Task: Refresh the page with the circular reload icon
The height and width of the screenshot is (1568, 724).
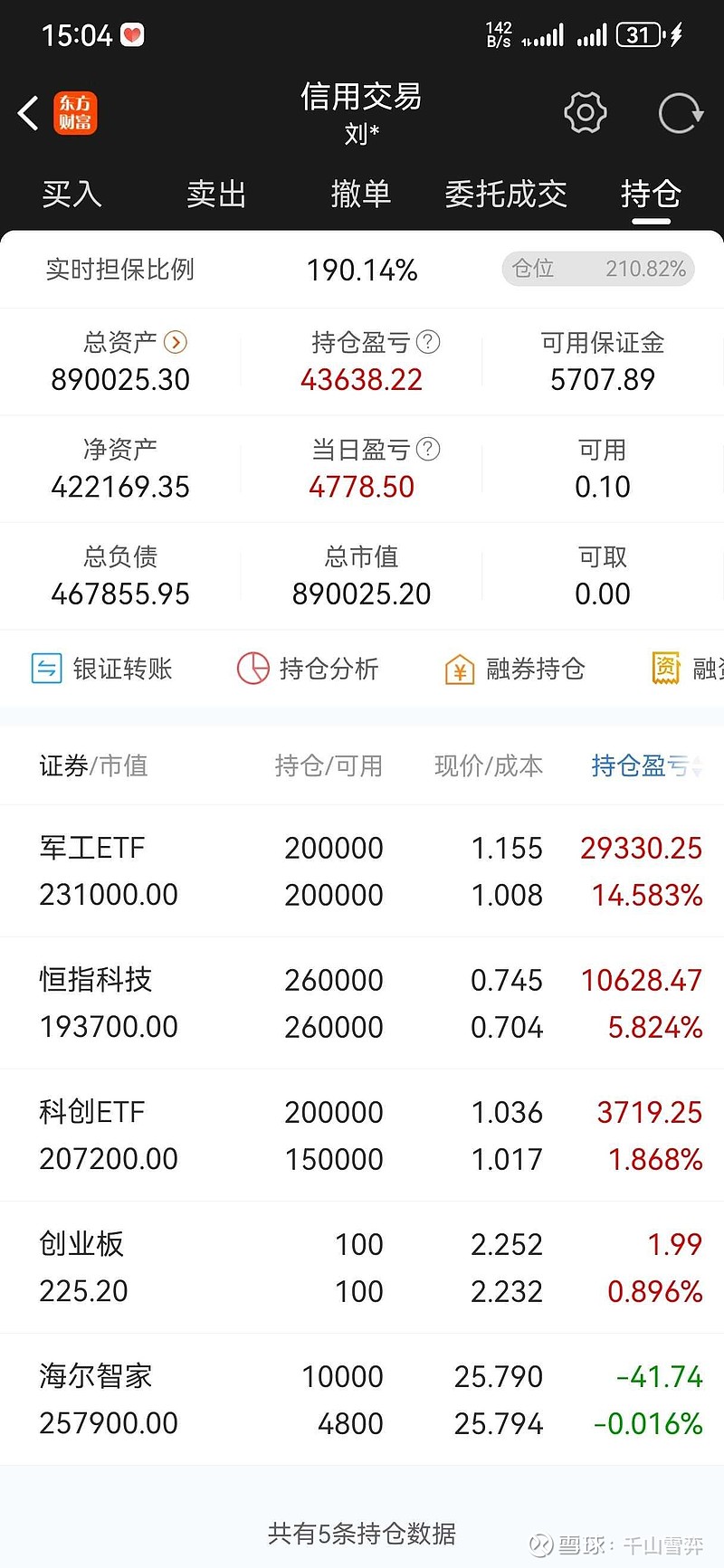Action: [679, 112]
